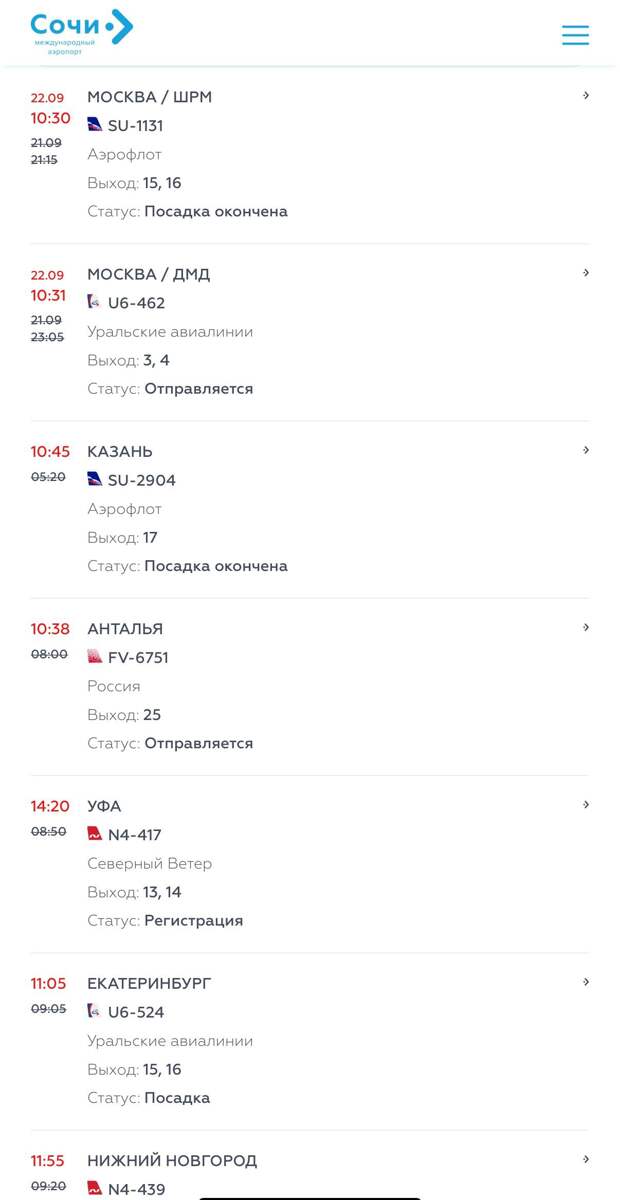This screenshot has width=620, height=1200.
Task: View Екатеринбург flight U6-524 details
Action: [310, 1041]
